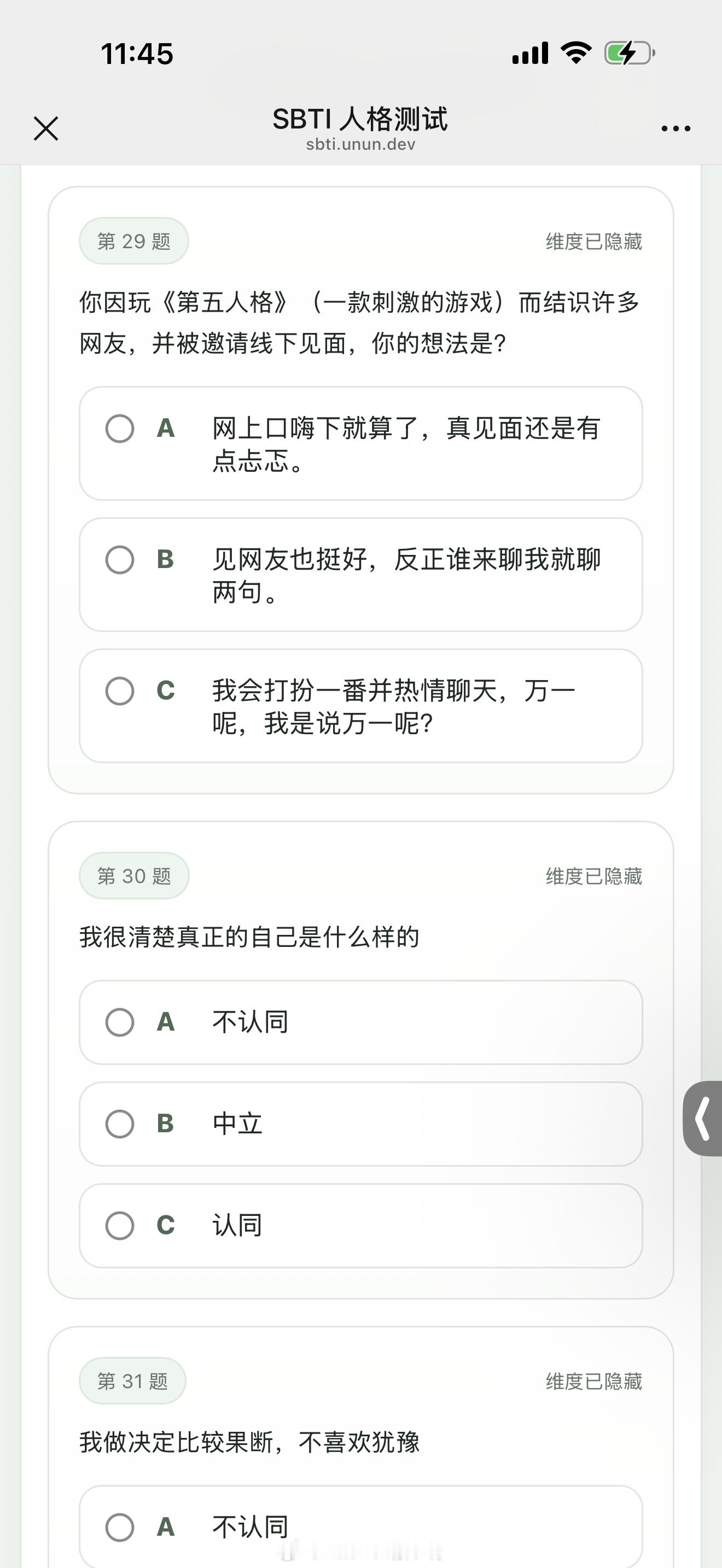The image size is (722, 1568).
Task: Tap the site URL sbti.unun.dev
Action: pos(360,145)
